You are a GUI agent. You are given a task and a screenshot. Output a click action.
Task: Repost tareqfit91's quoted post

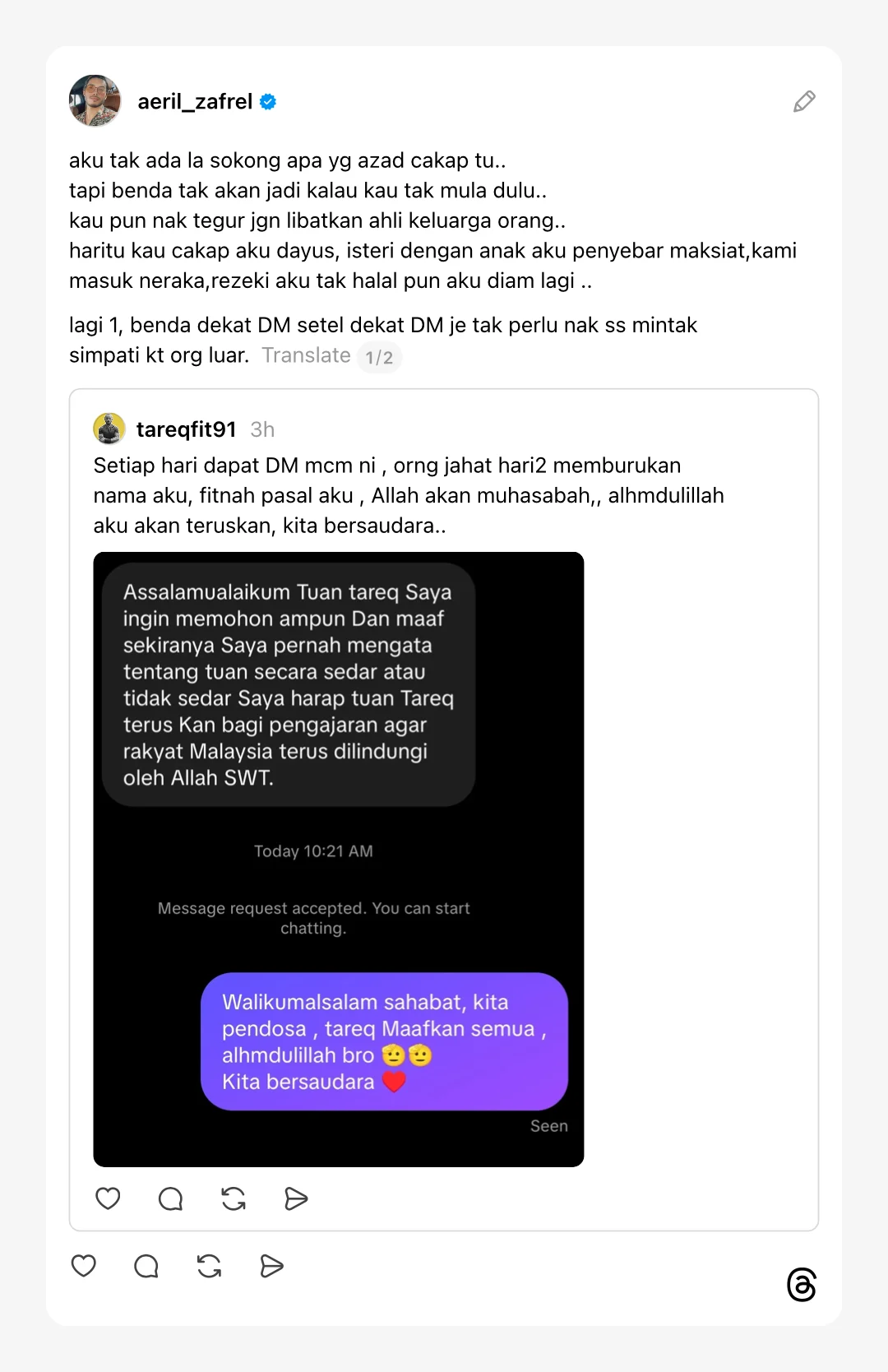click(x=234, y=1198)
